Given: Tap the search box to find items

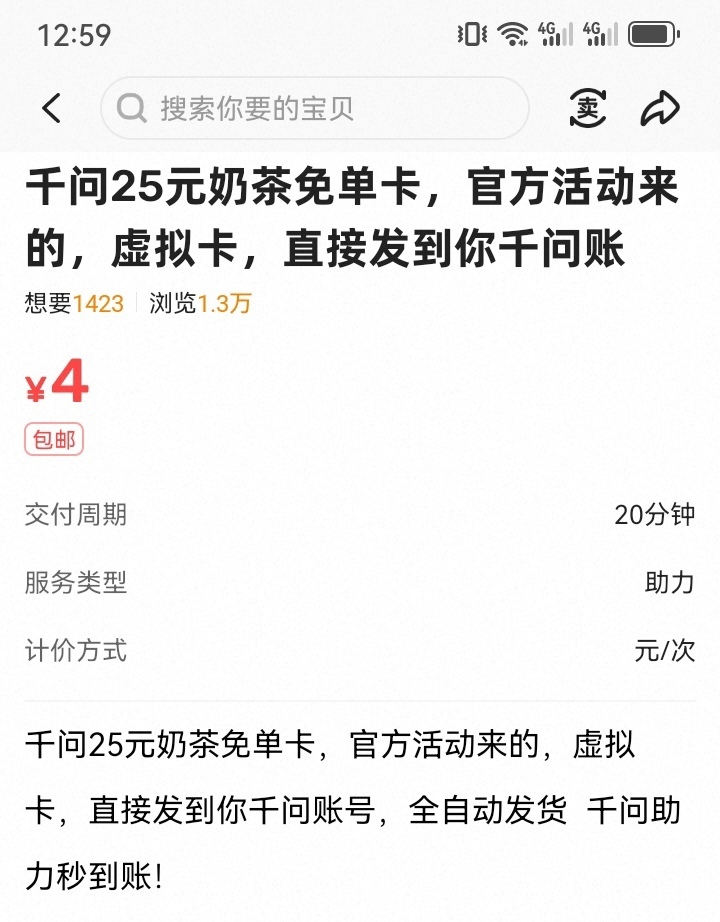Looking at the screenshot, I should (x=314, y=108).
